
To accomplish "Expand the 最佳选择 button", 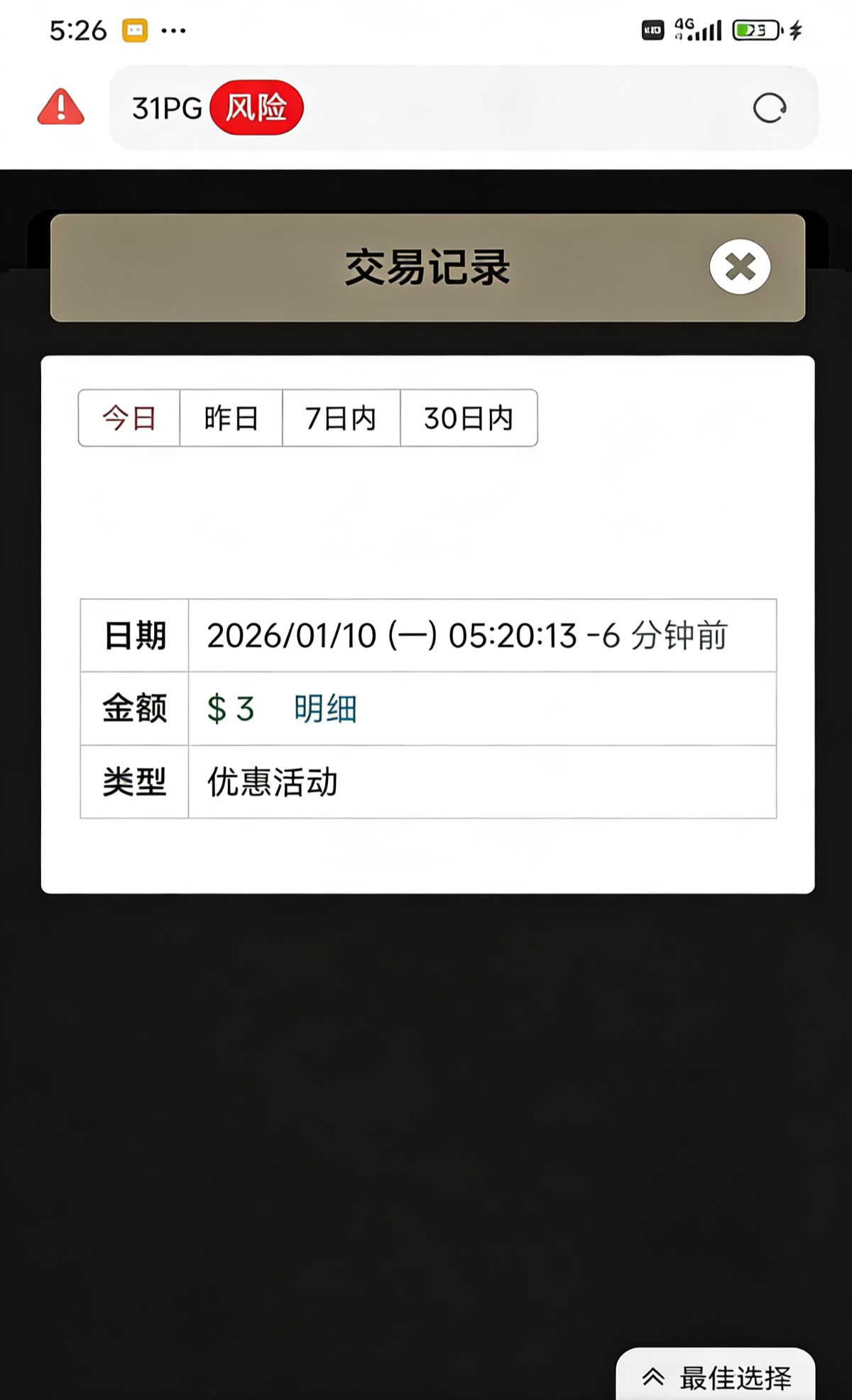I will point(716,1377).
